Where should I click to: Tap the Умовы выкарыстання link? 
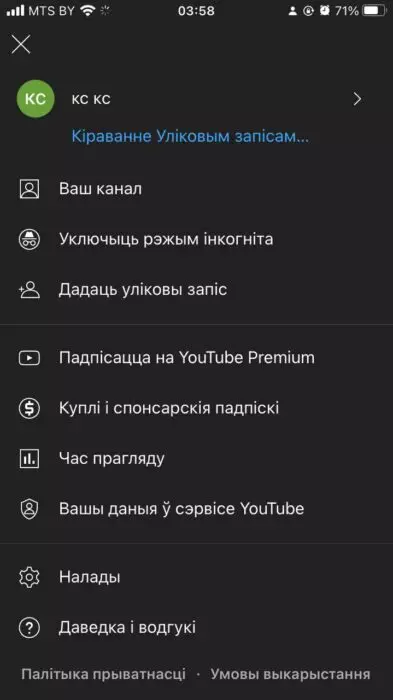(290, 674)
